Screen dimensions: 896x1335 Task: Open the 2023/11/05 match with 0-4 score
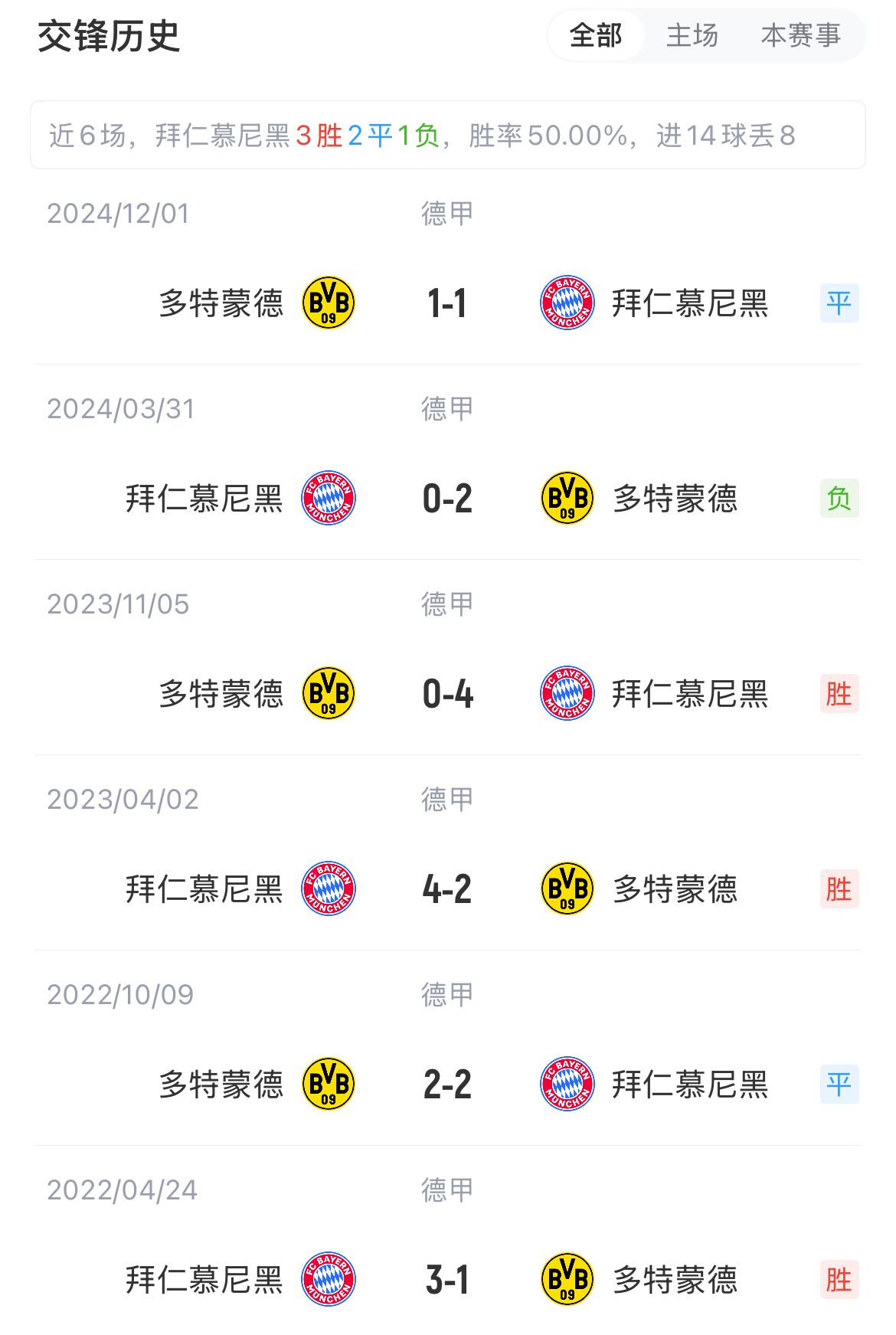447,694
